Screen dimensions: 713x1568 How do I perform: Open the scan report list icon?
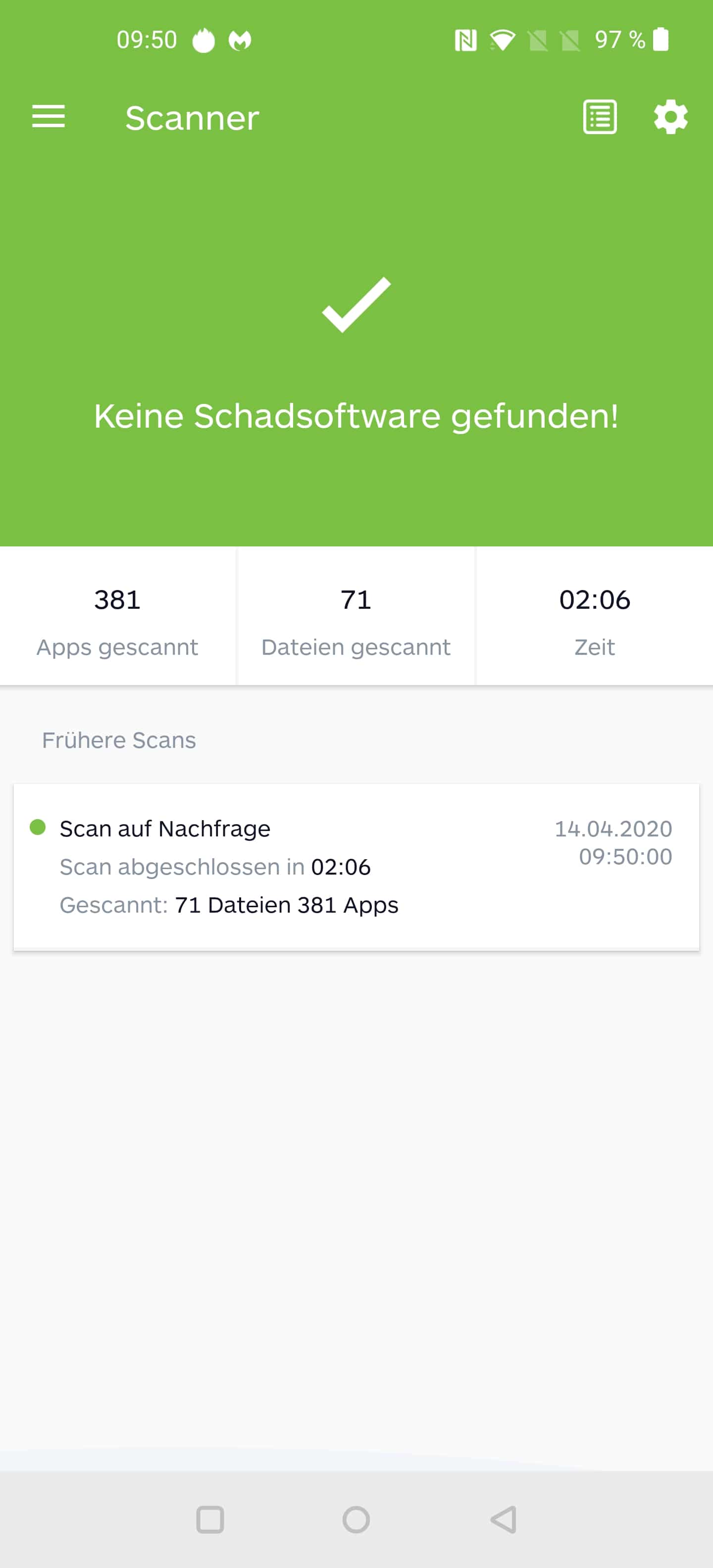(x=600, y=117)
